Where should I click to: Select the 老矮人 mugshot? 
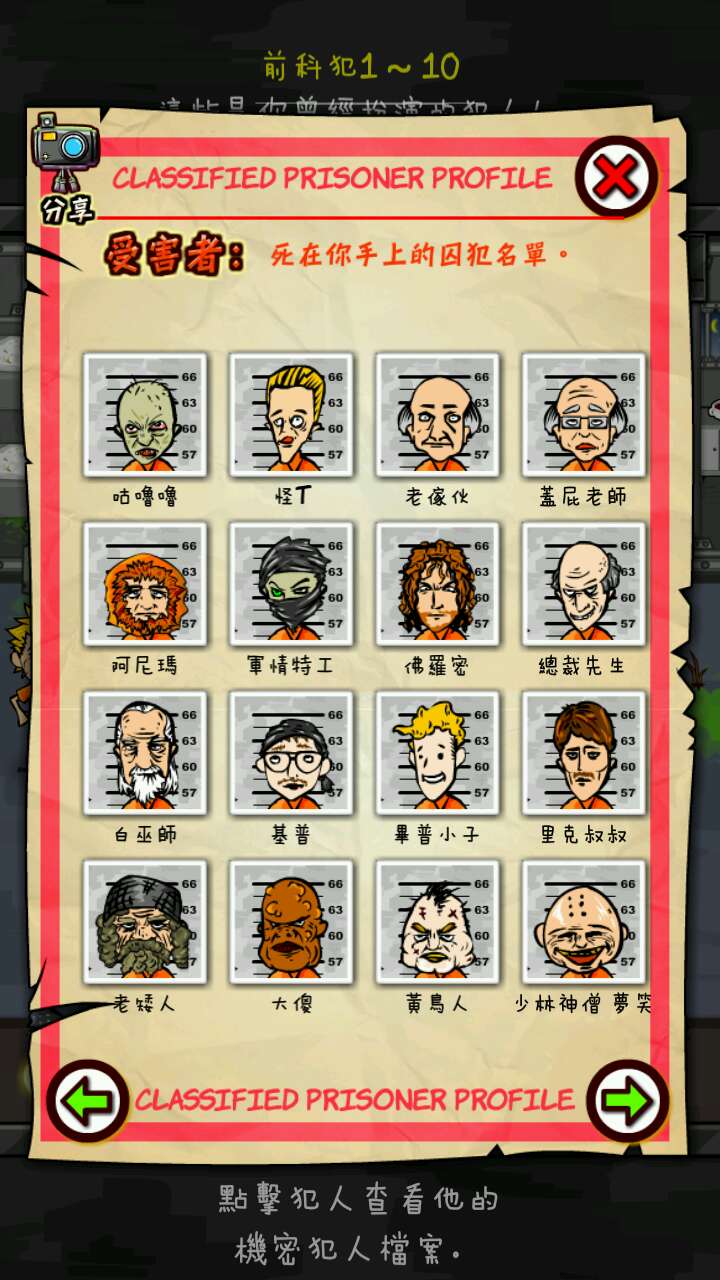point(146,922)
